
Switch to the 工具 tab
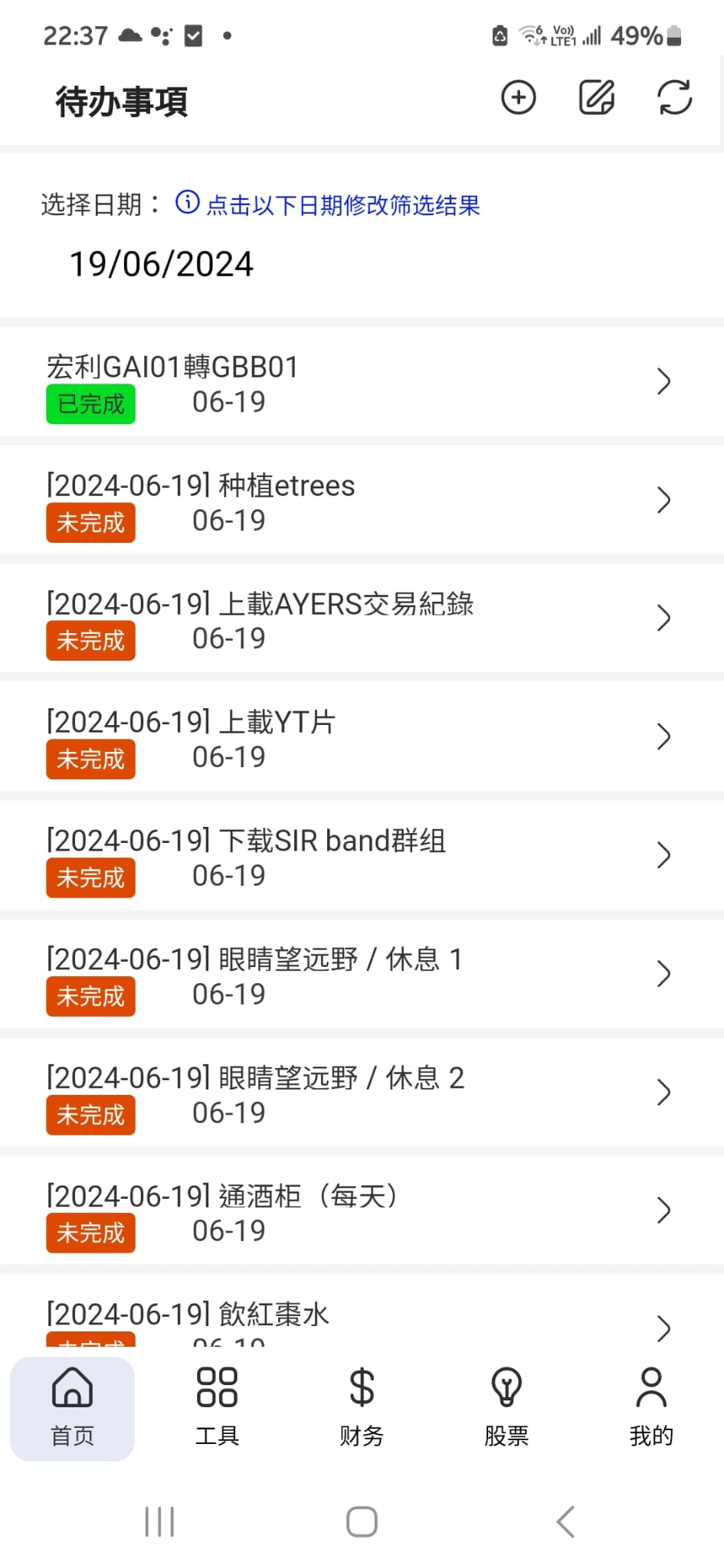pos(217,1408)
